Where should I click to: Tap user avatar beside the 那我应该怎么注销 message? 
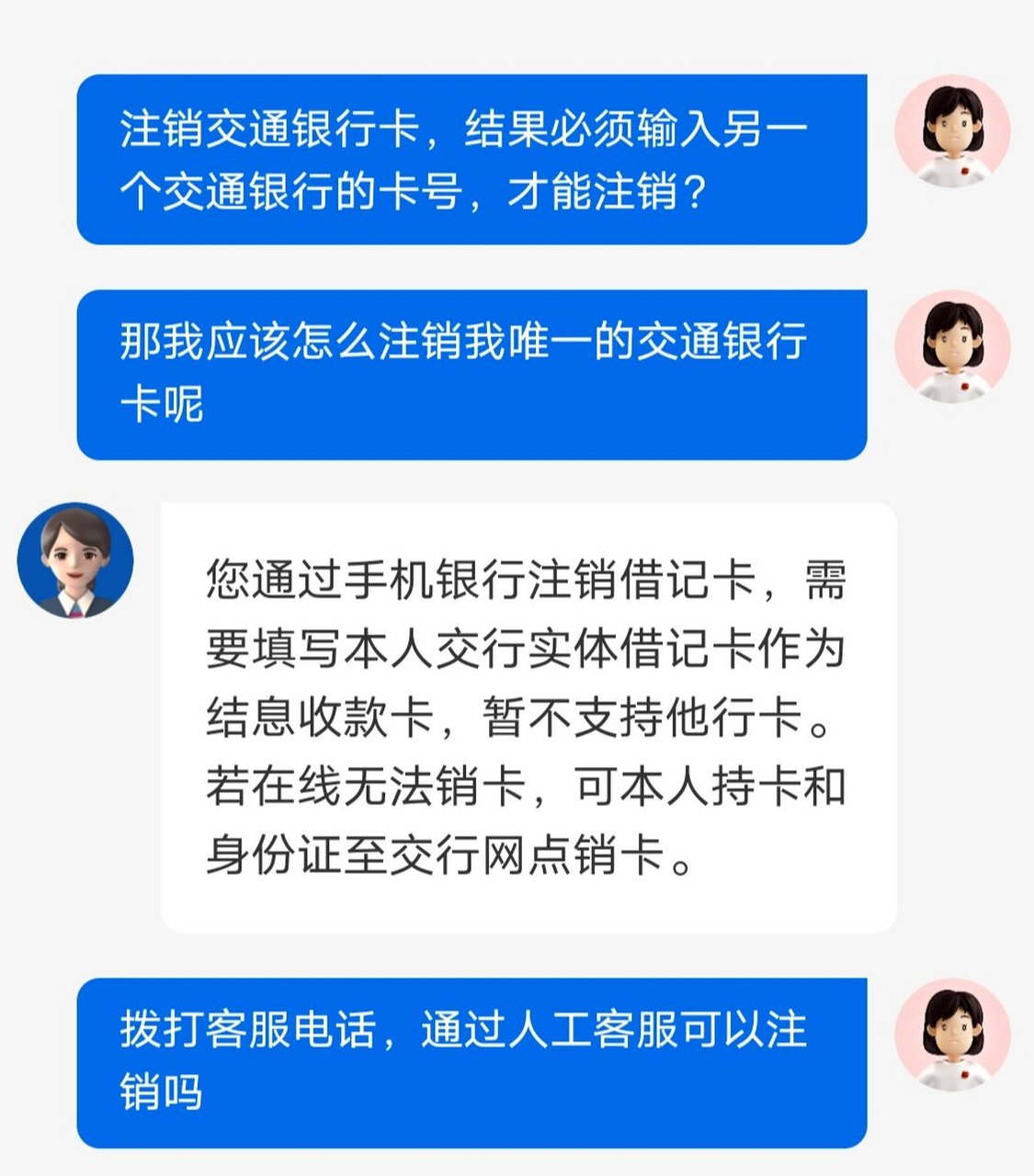pos(952,347)
